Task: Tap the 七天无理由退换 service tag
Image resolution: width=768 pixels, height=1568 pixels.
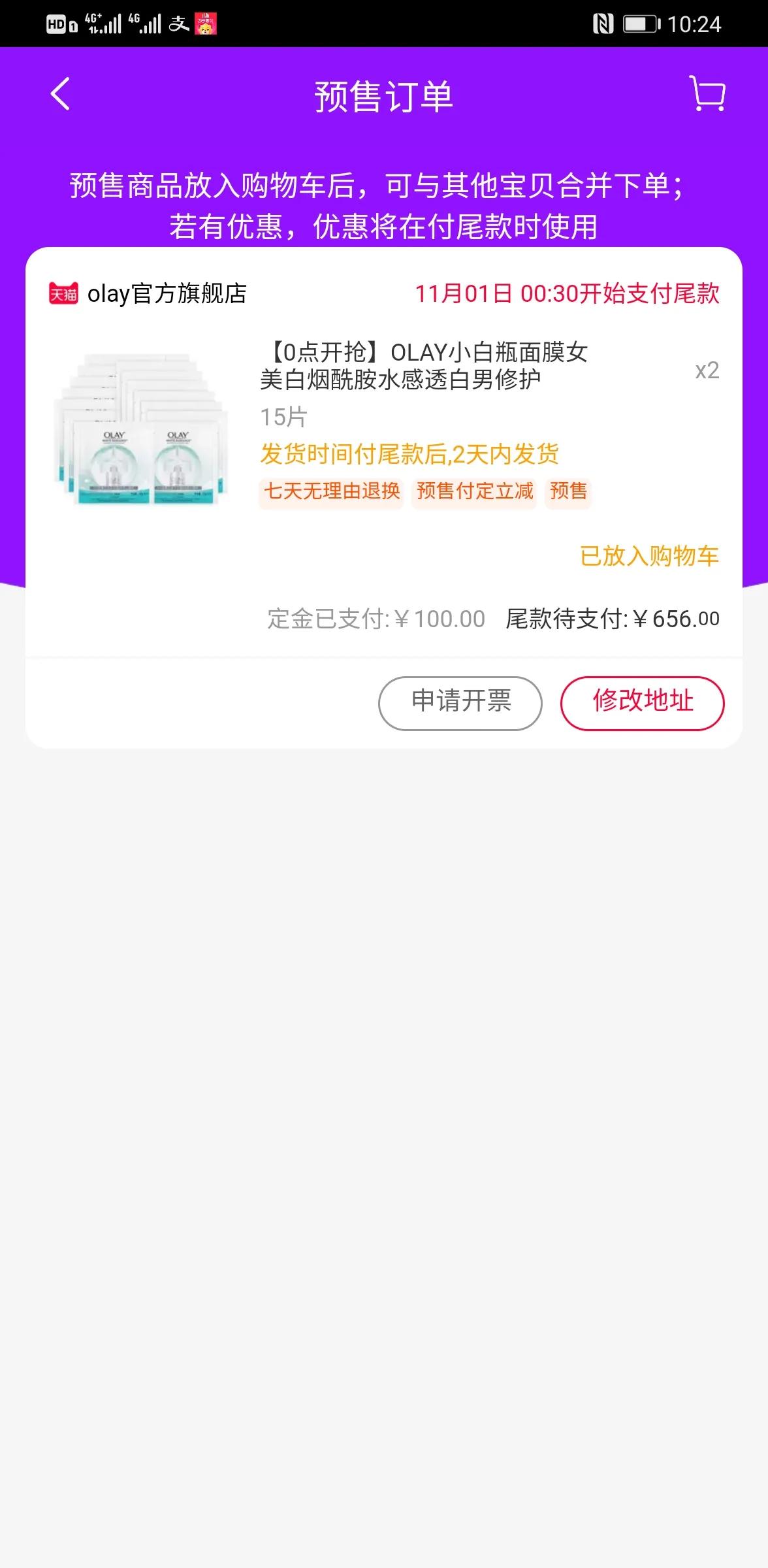Action: click(x=330, y=493)
